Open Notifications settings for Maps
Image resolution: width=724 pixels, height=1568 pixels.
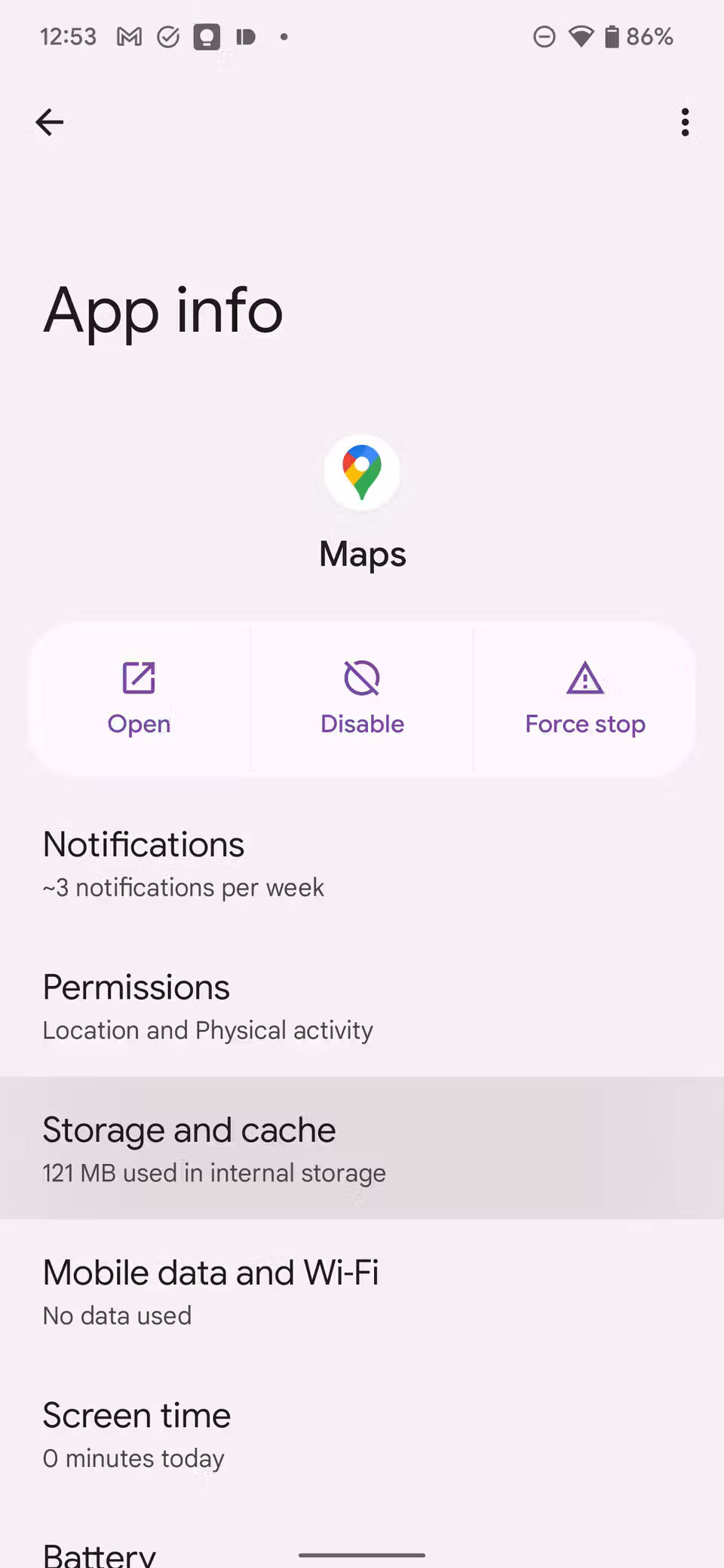click(x=362, y=863)
